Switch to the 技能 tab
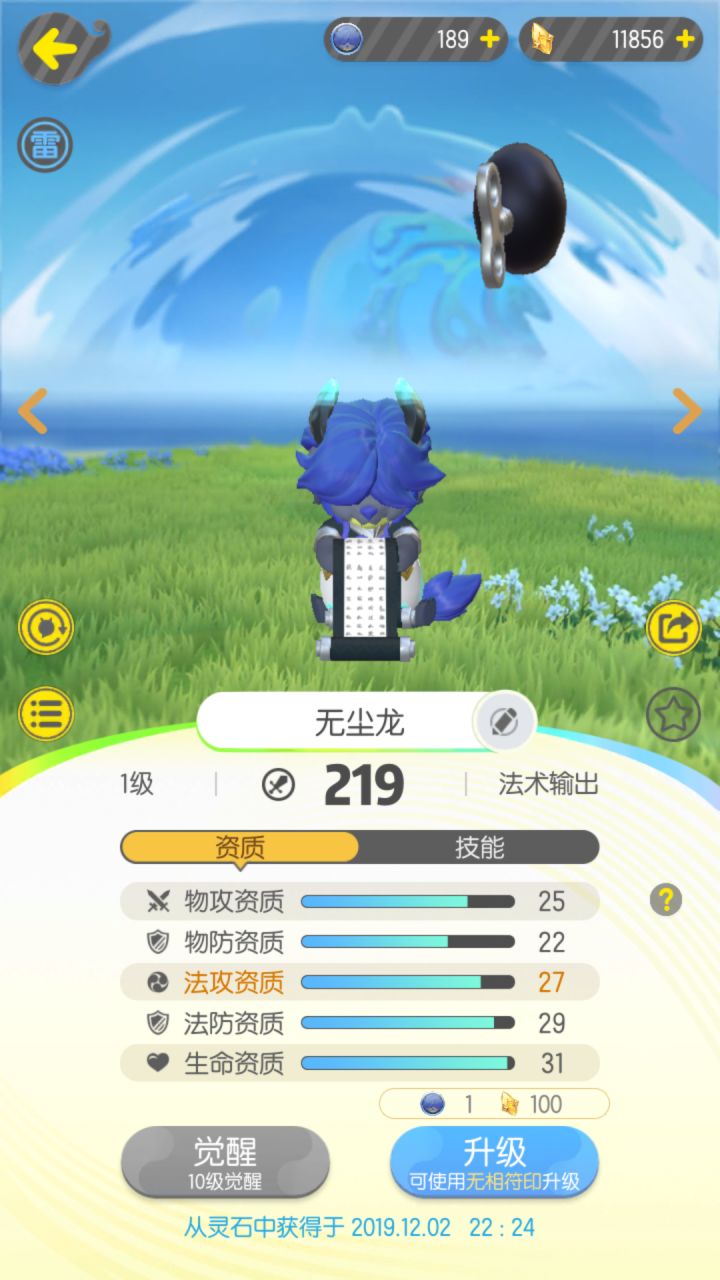This screenshot has height=1280, width=720. (481, 847)
